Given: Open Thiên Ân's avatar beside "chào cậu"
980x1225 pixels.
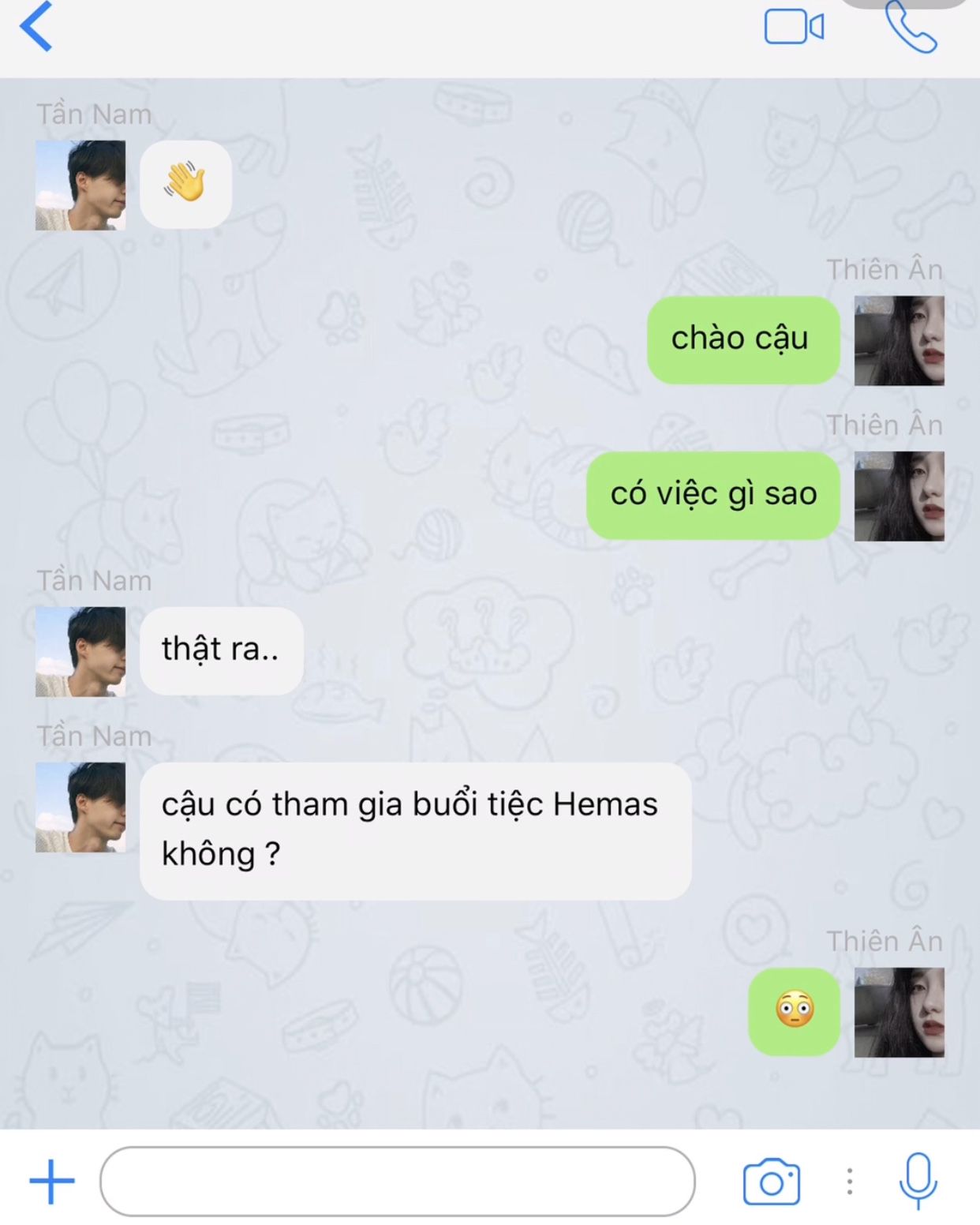Looking at the screenshot, I should click(x=899, y=341).
